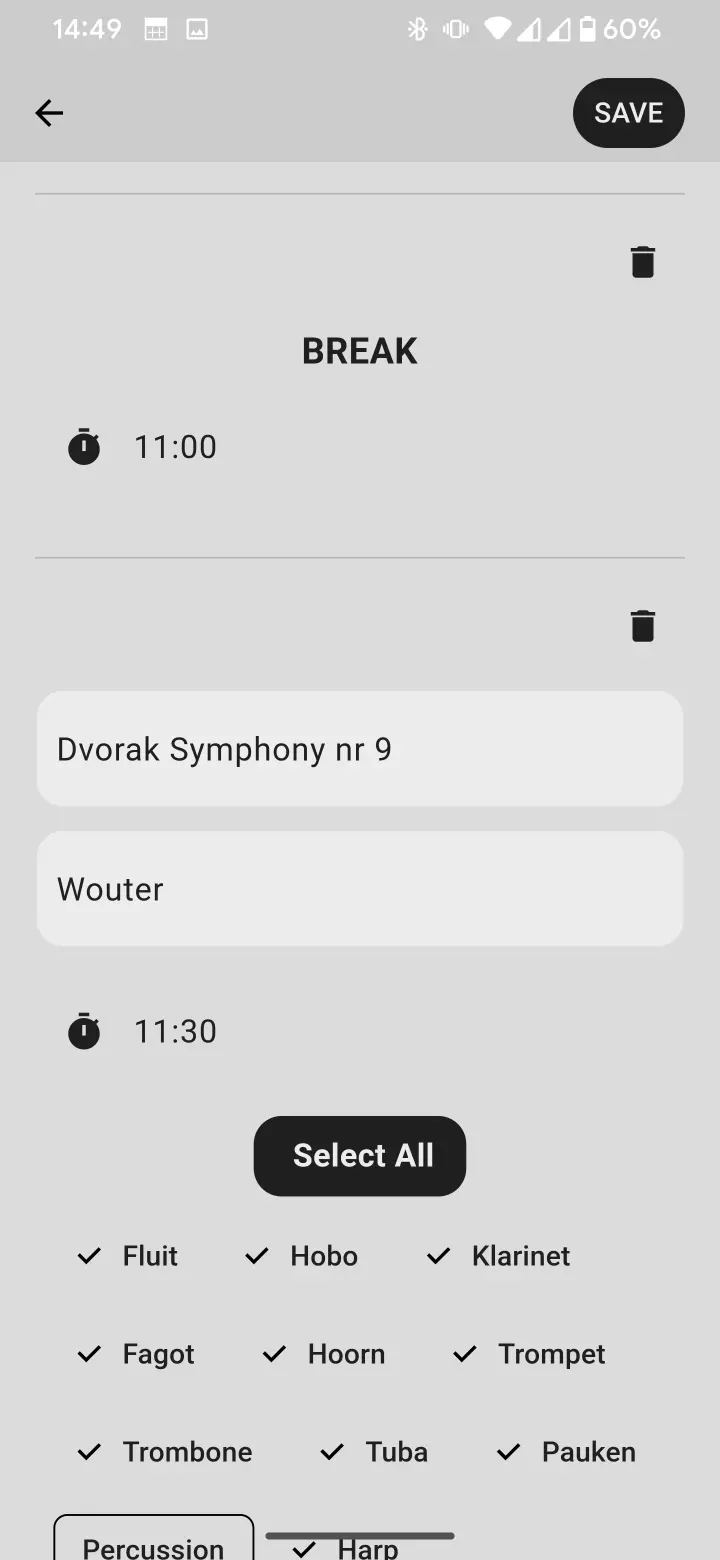
Task: Toggle the Hoorn instrument chip
Action: click(x=324, y=1354)
